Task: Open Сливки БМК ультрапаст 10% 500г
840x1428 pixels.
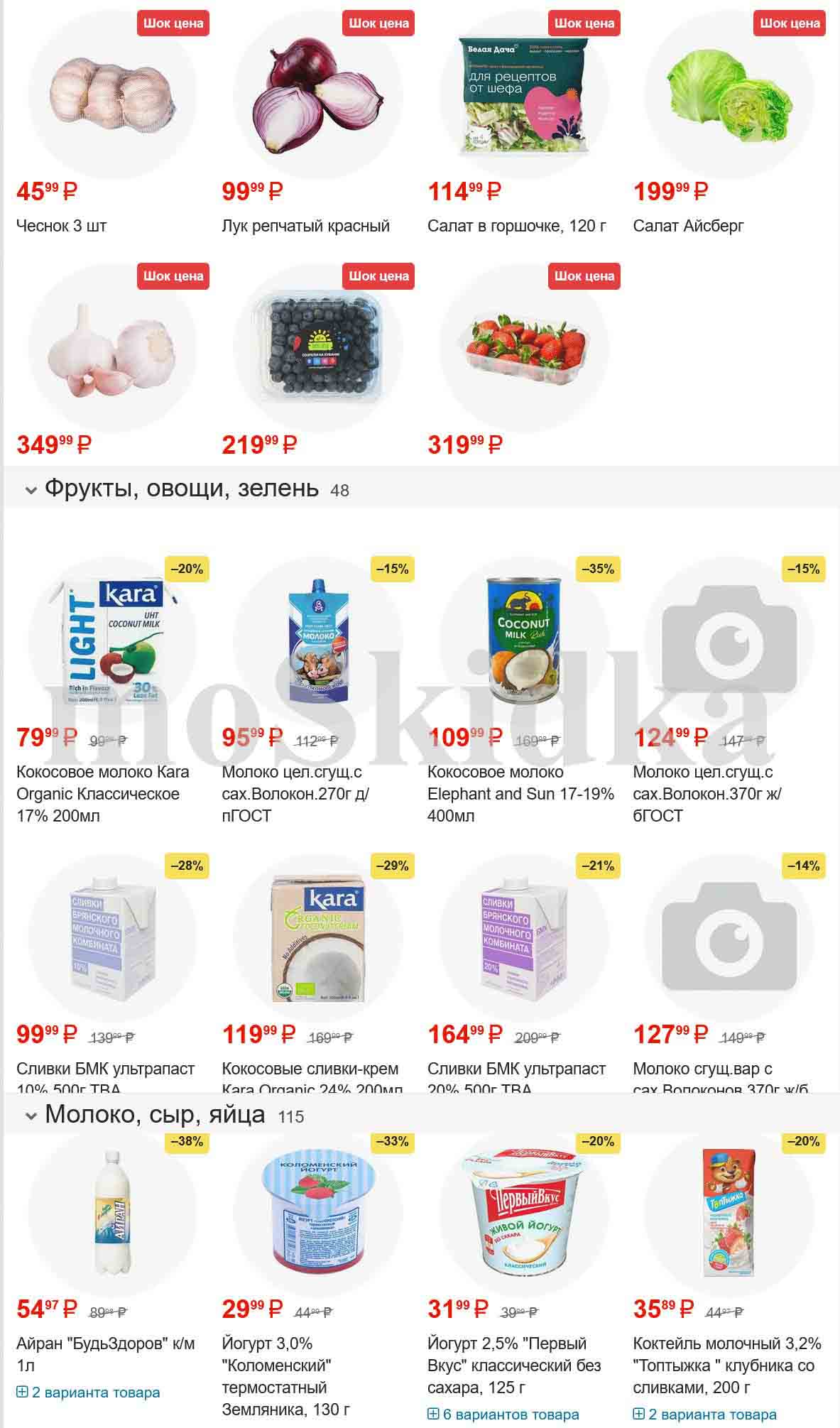Action: click(x=105, y=1069)
